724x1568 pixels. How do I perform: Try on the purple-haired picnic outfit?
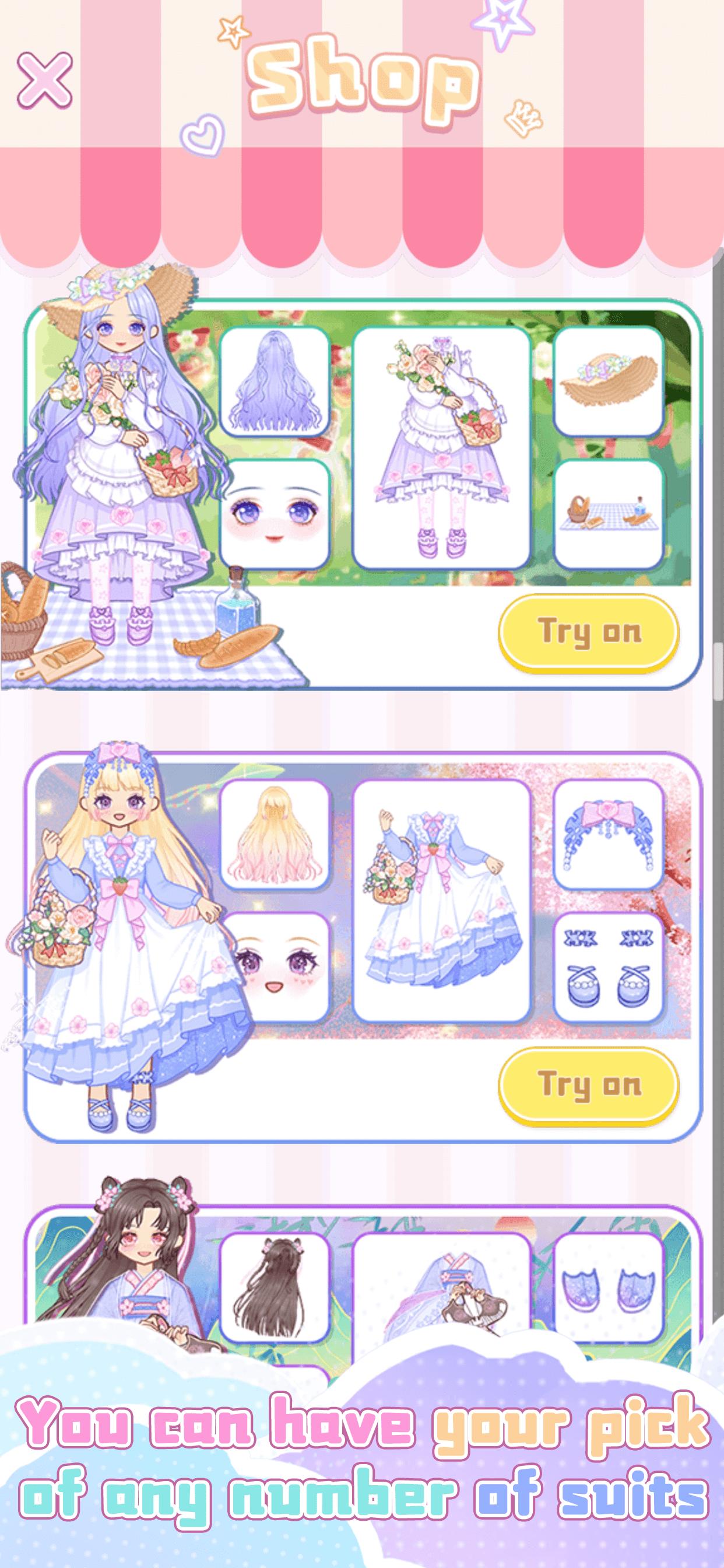coord(588,632)
